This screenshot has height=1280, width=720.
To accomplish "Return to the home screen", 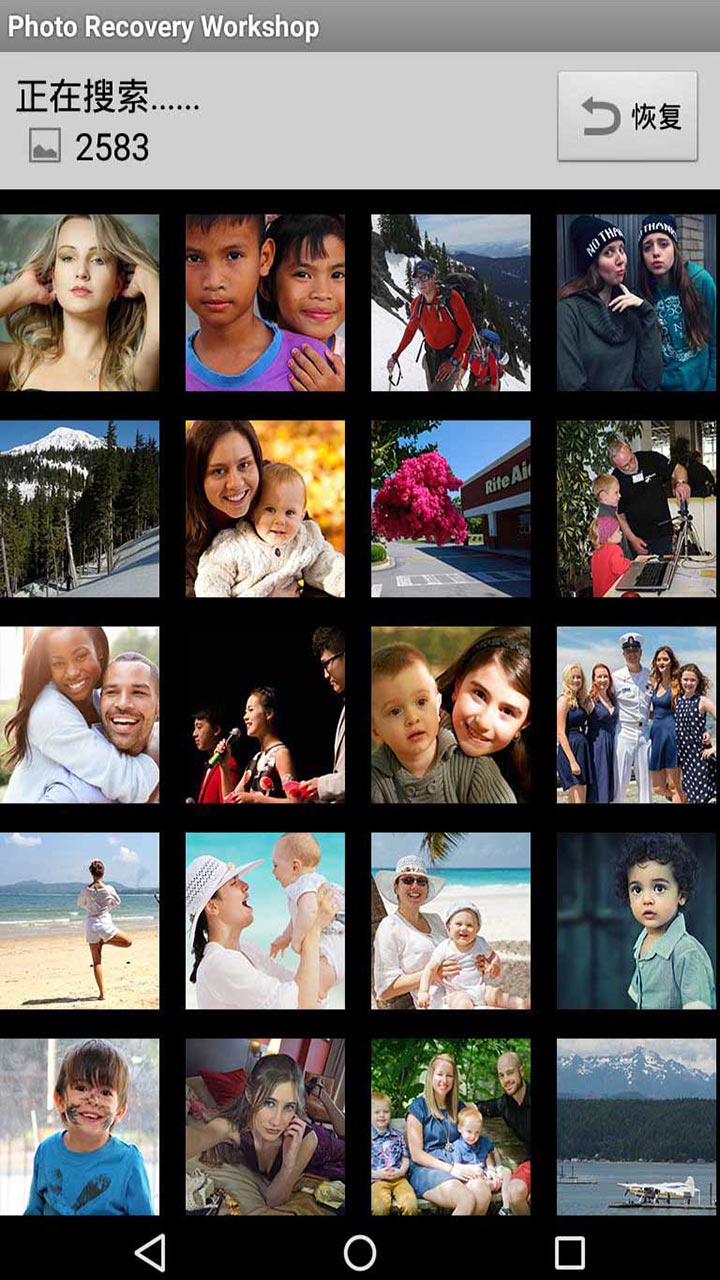I will point(360,1251).
